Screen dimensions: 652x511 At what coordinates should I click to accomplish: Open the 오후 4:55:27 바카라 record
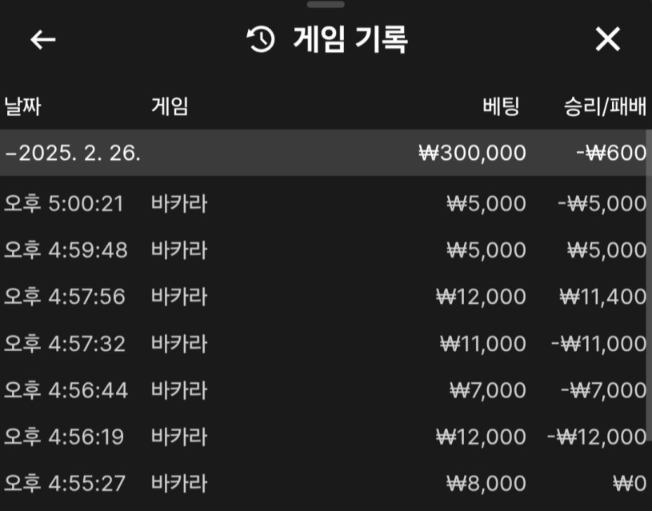[x=325, y=483]
